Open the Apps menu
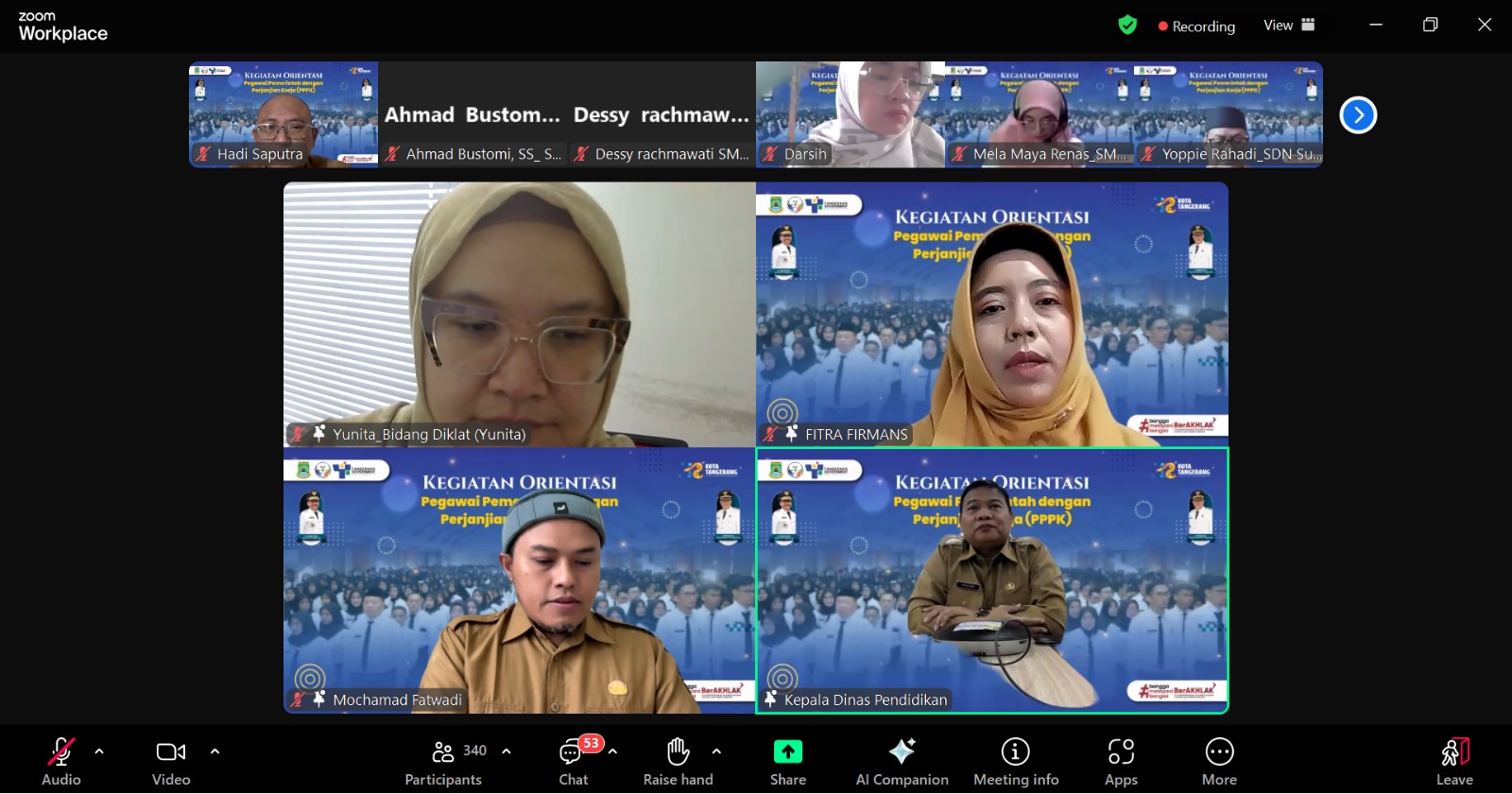The image size is (1512, 794). click(x=1121, y=760)
